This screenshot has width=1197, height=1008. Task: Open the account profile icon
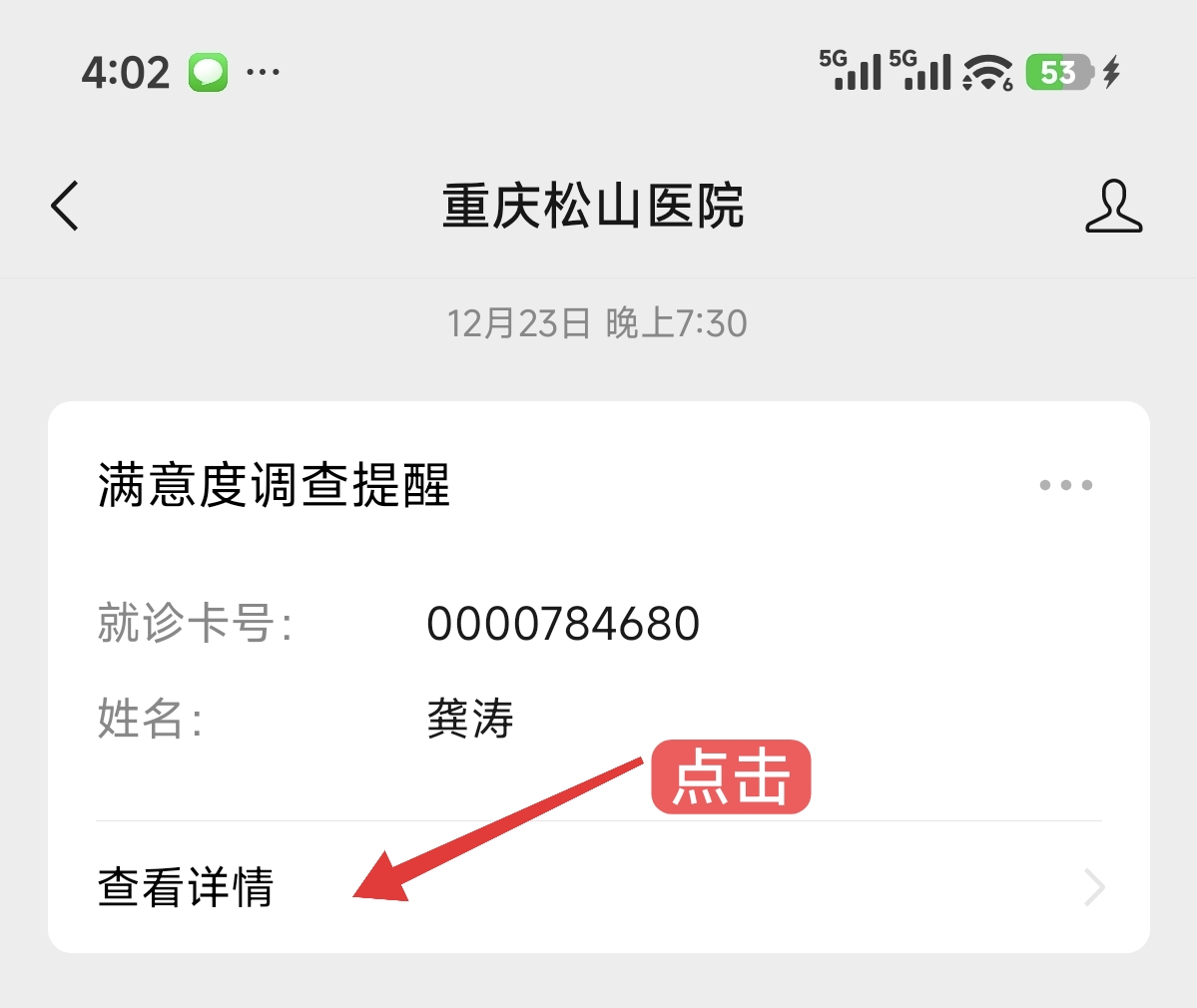[1113, 207]
